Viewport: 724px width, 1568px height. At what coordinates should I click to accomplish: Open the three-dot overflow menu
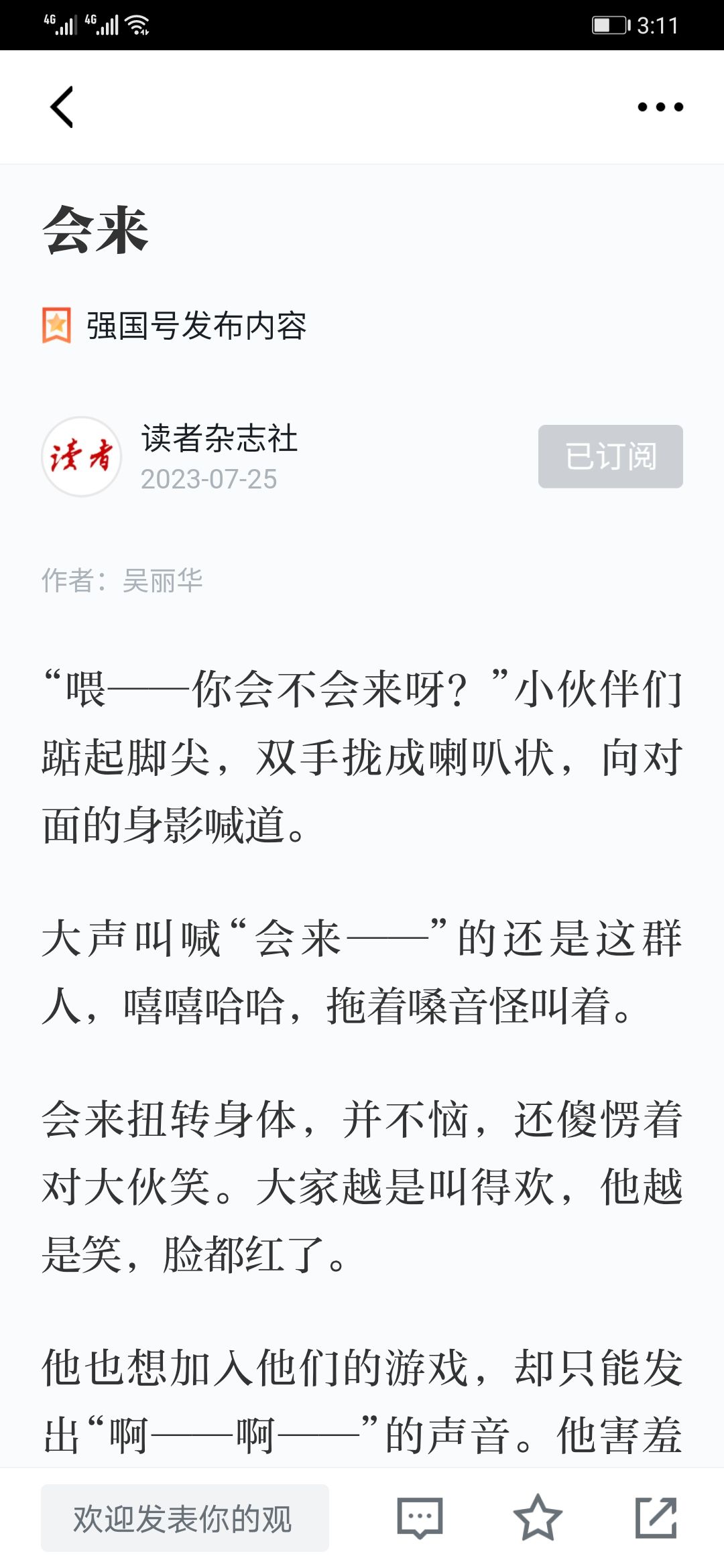(660, 107)
